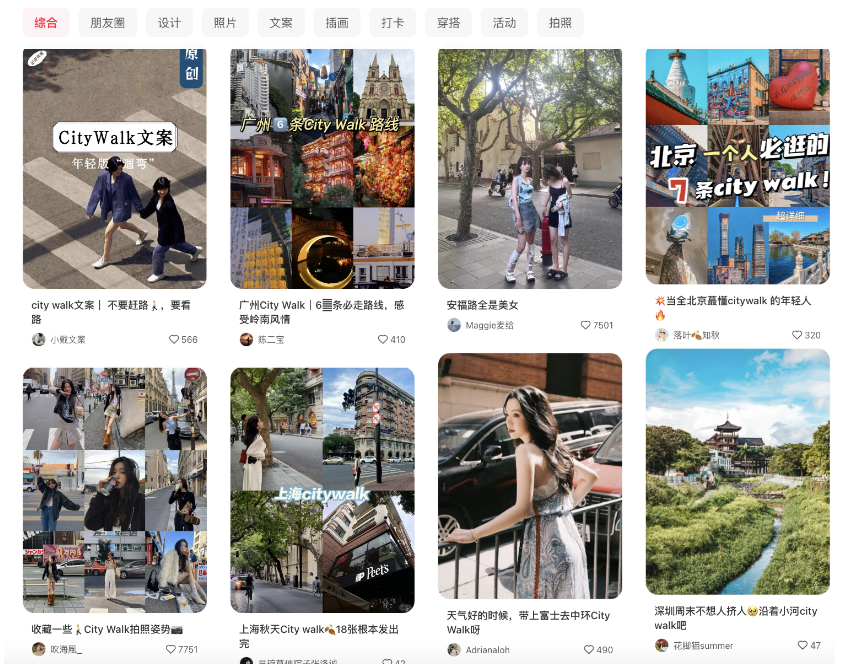Select the 设计 chip
The height and width of the screenshot is (664, 859).
click(169, 22)
